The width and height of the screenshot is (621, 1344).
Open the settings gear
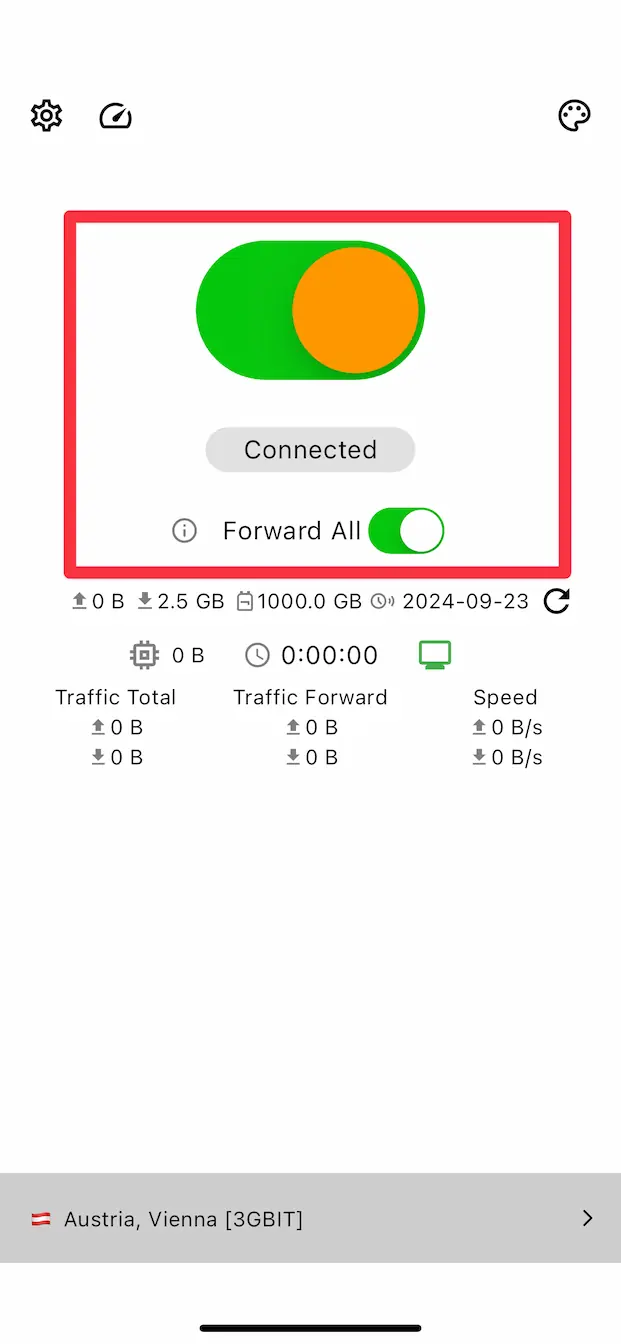click(x=46, y=116)
